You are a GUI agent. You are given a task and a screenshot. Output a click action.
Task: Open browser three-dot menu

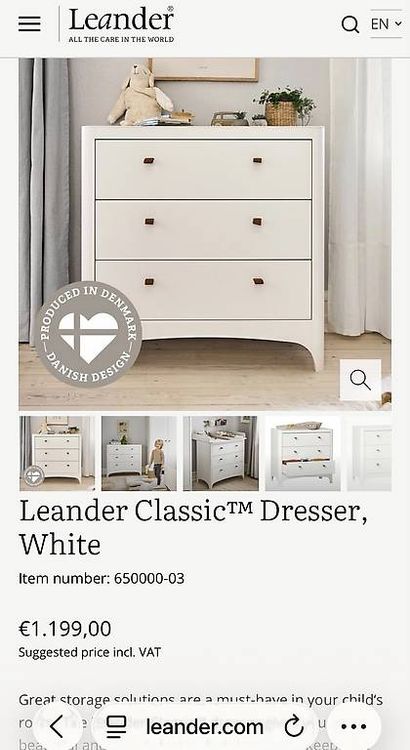354,727
